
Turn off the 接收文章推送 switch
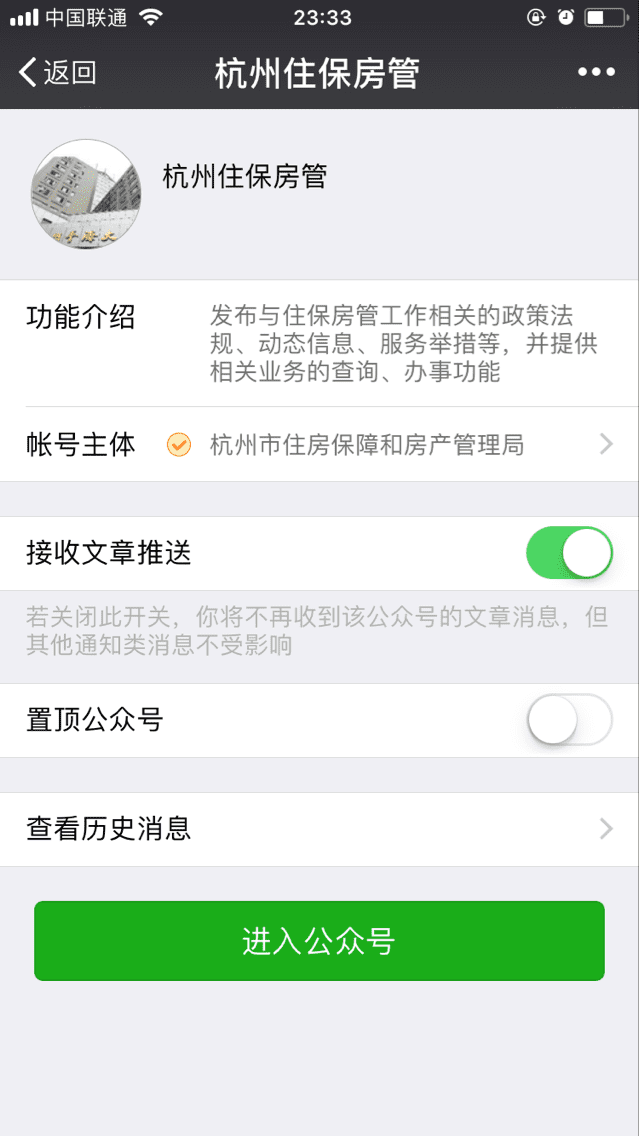(569, 553)
